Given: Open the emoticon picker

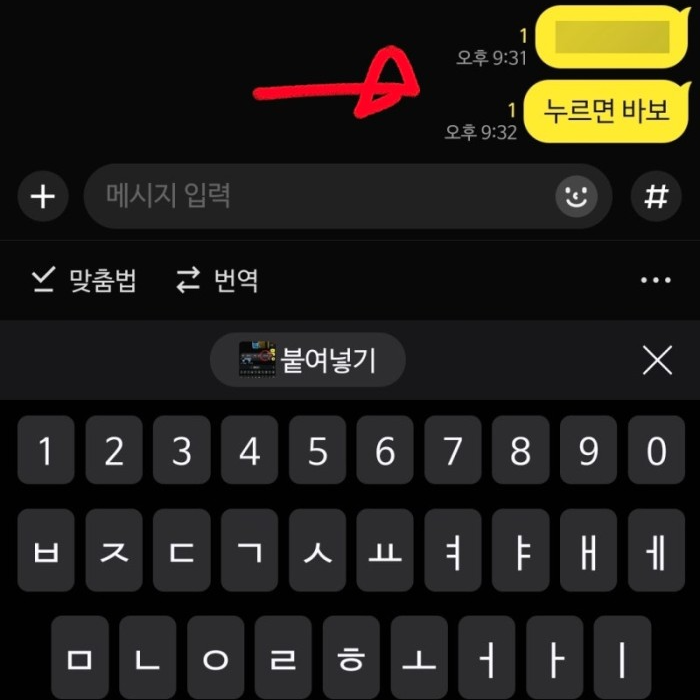Looking at the screenshot, I should (x=576, y=197).
